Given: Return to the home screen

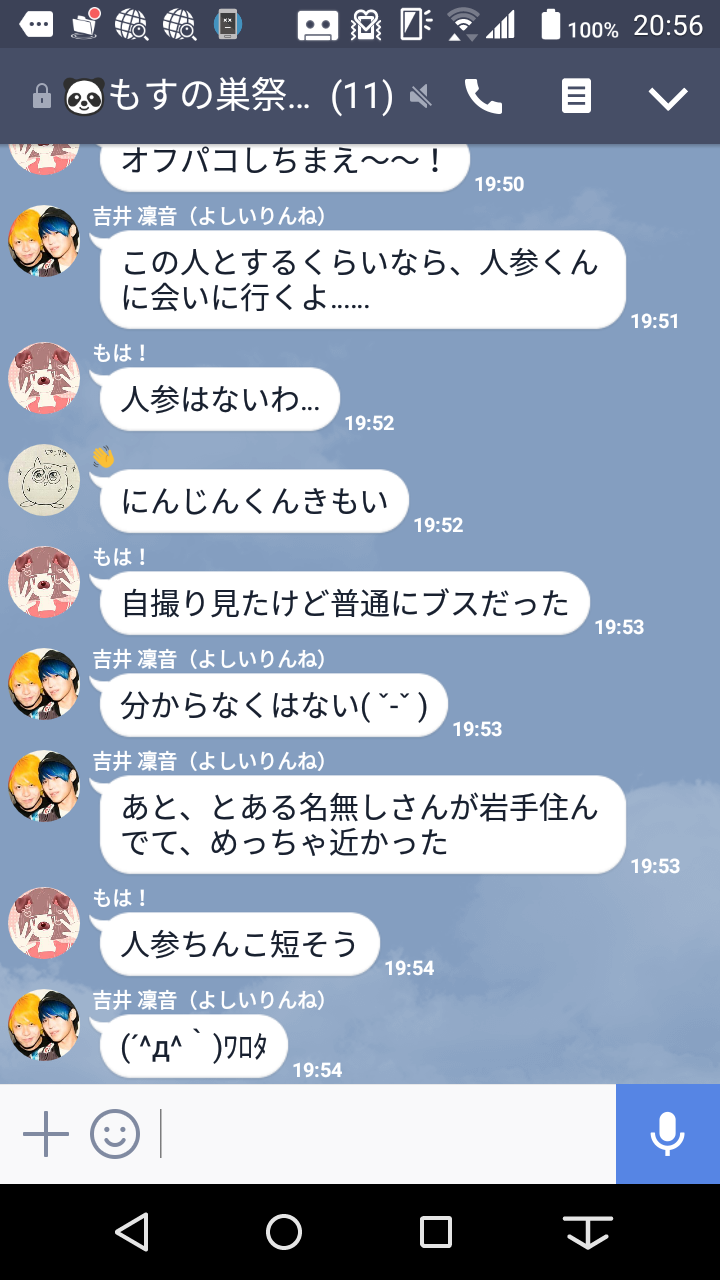Looking at the screenshot, I should coord(284,1232).
